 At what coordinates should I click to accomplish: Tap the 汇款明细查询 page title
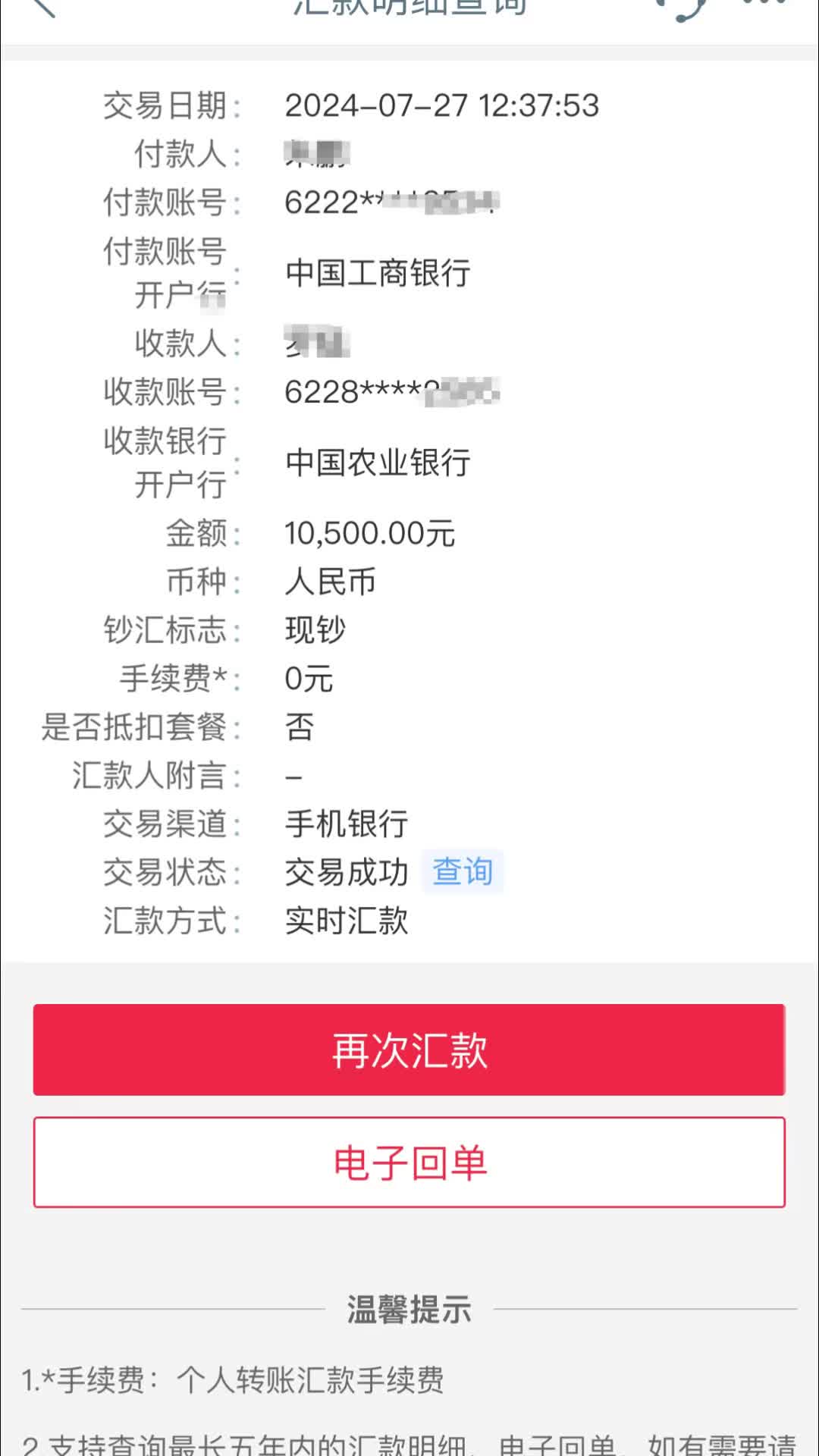point(409,8)
